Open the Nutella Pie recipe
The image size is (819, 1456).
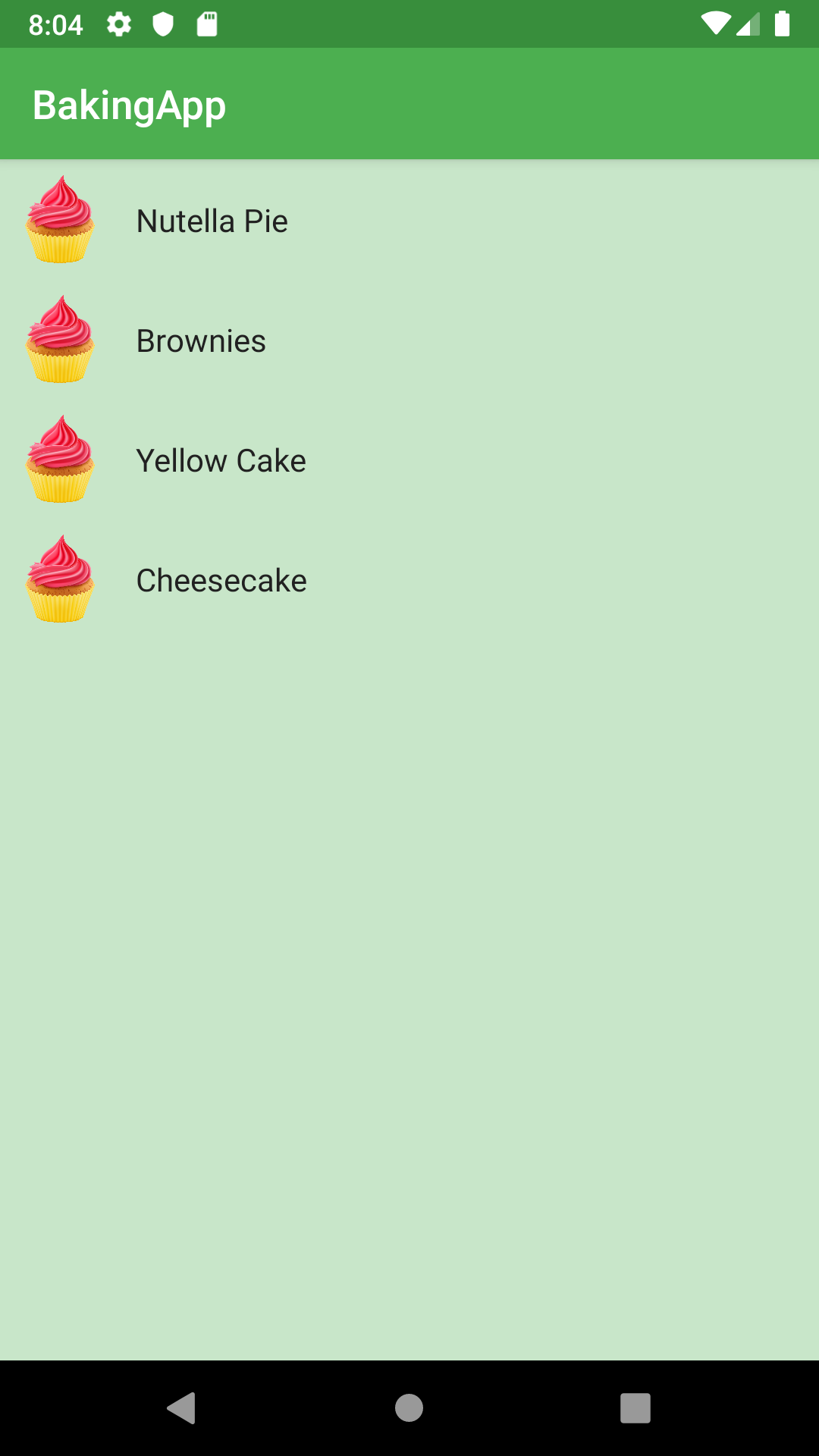(x=211, y=220)
